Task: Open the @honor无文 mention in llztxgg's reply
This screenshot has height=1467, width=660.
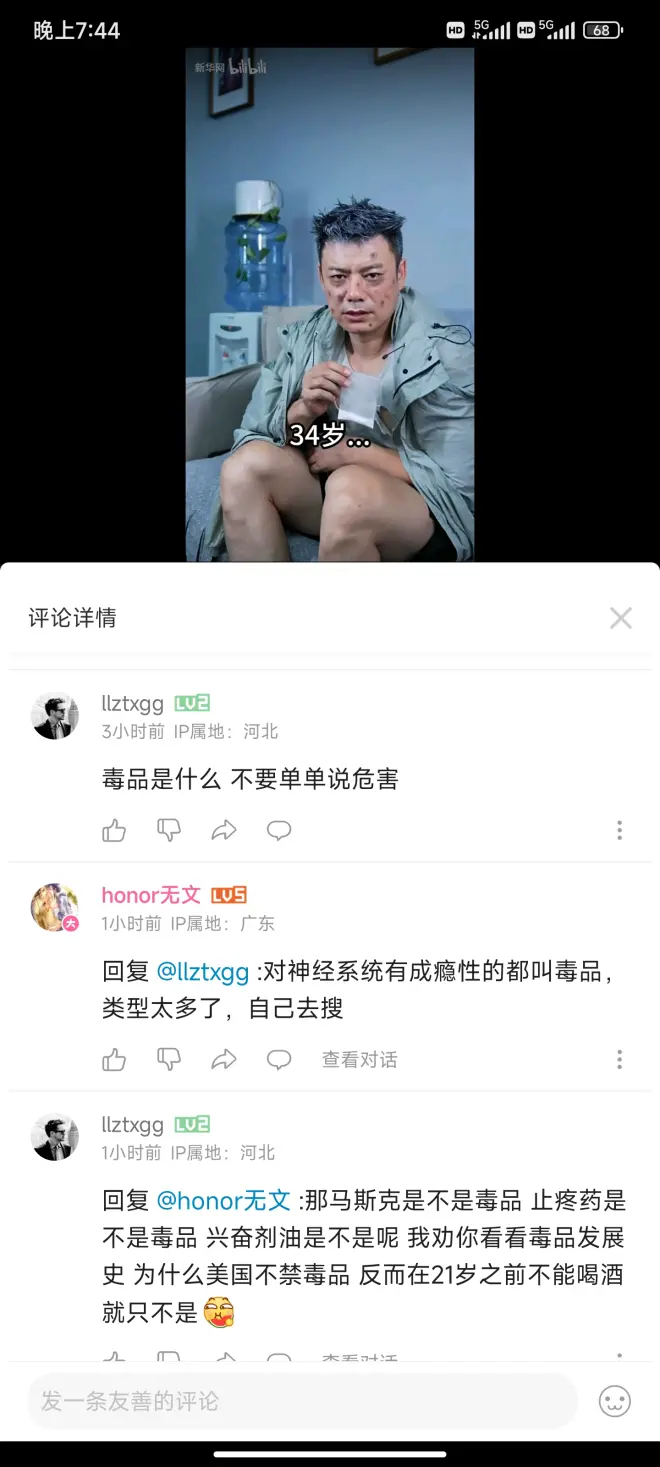Action: pos(224,1200)
